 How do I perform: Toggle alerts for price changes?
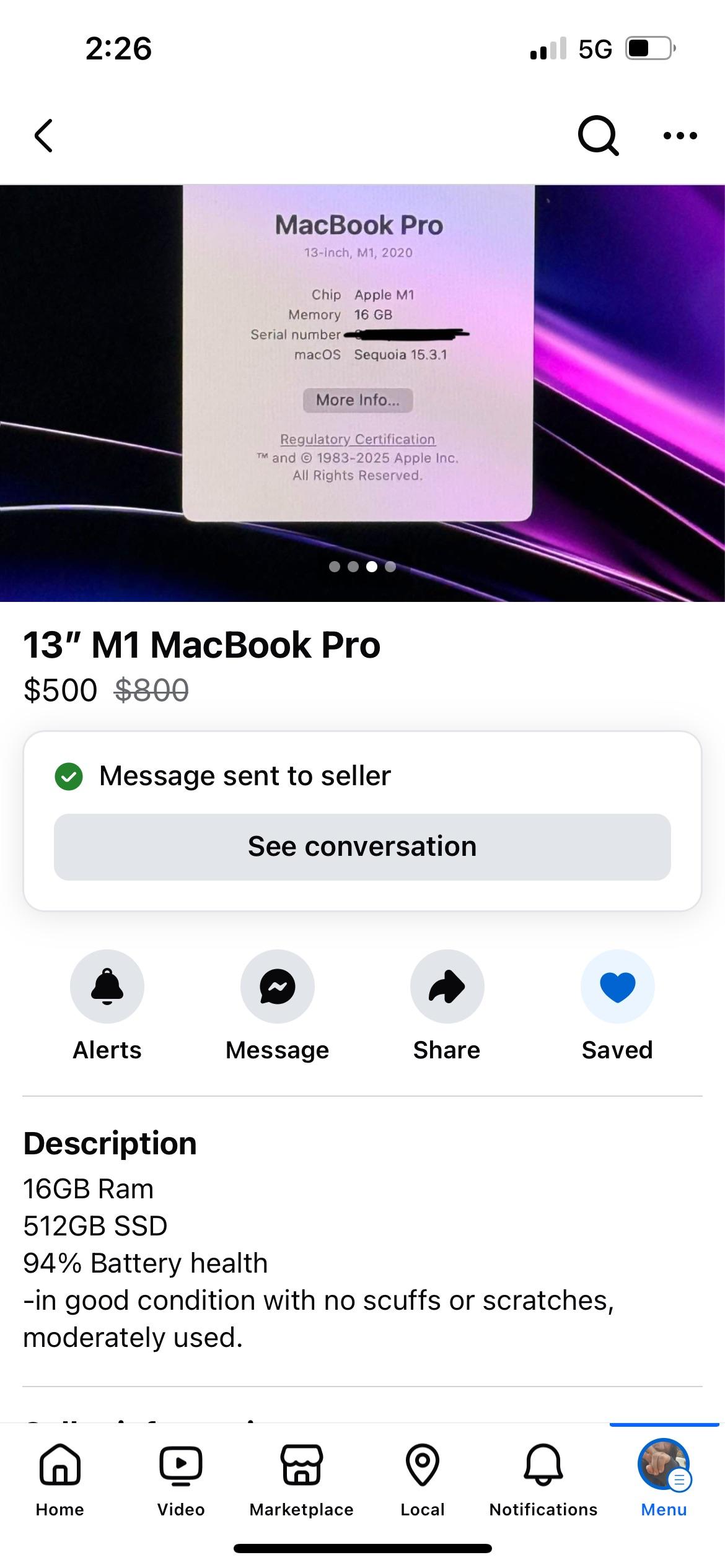107,987
